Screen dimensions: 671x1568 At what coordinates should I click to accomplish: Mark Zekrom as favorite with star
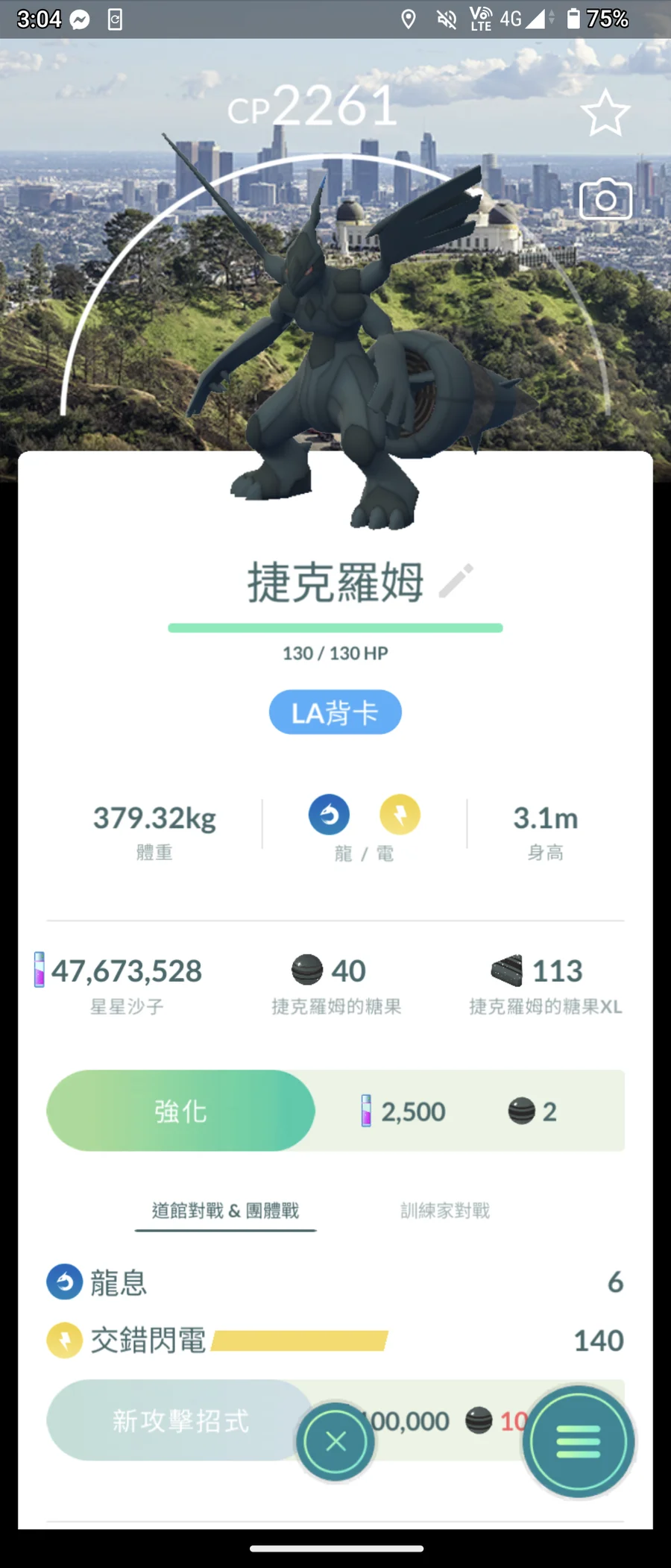tap(605, 113)
